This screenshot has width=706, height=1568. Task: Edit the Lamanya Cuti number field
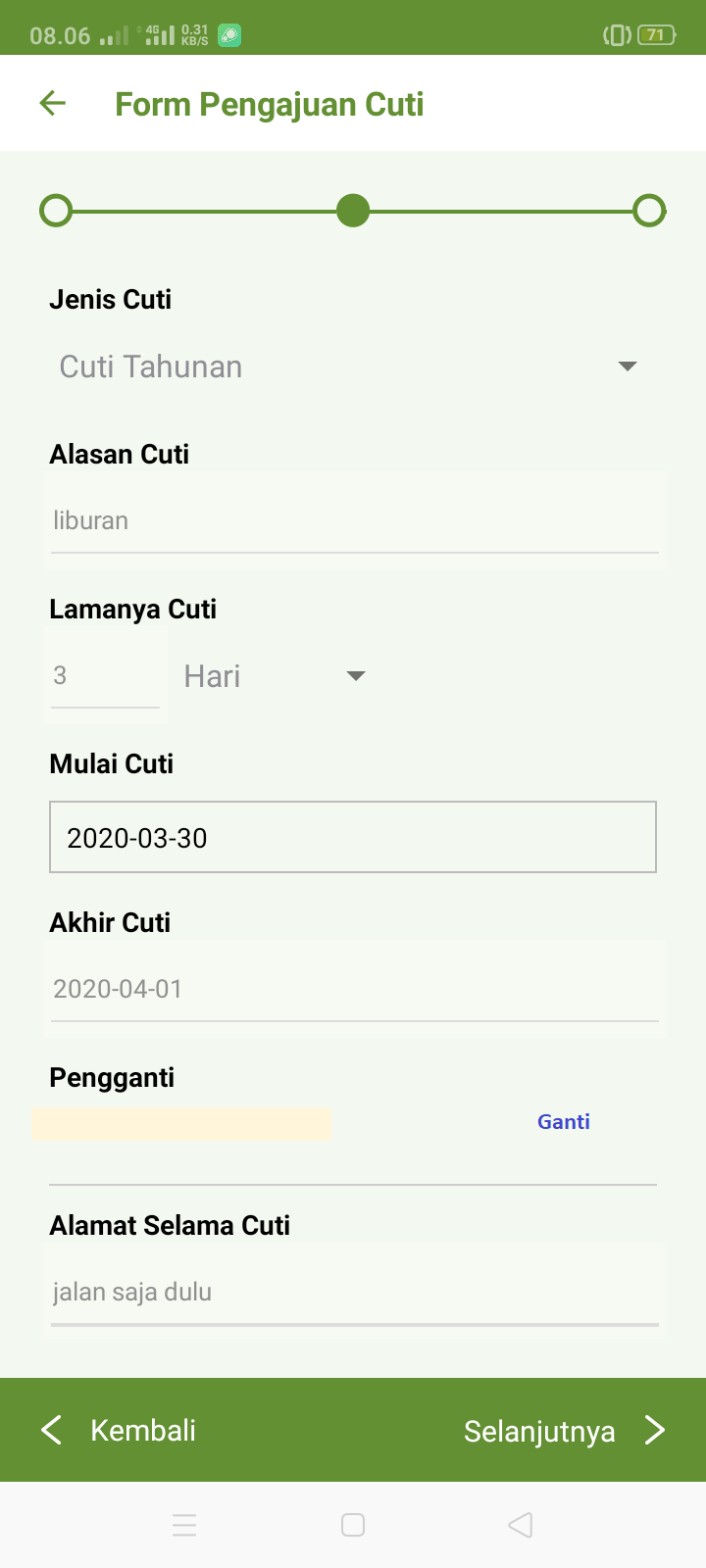[x=105, y=675]
